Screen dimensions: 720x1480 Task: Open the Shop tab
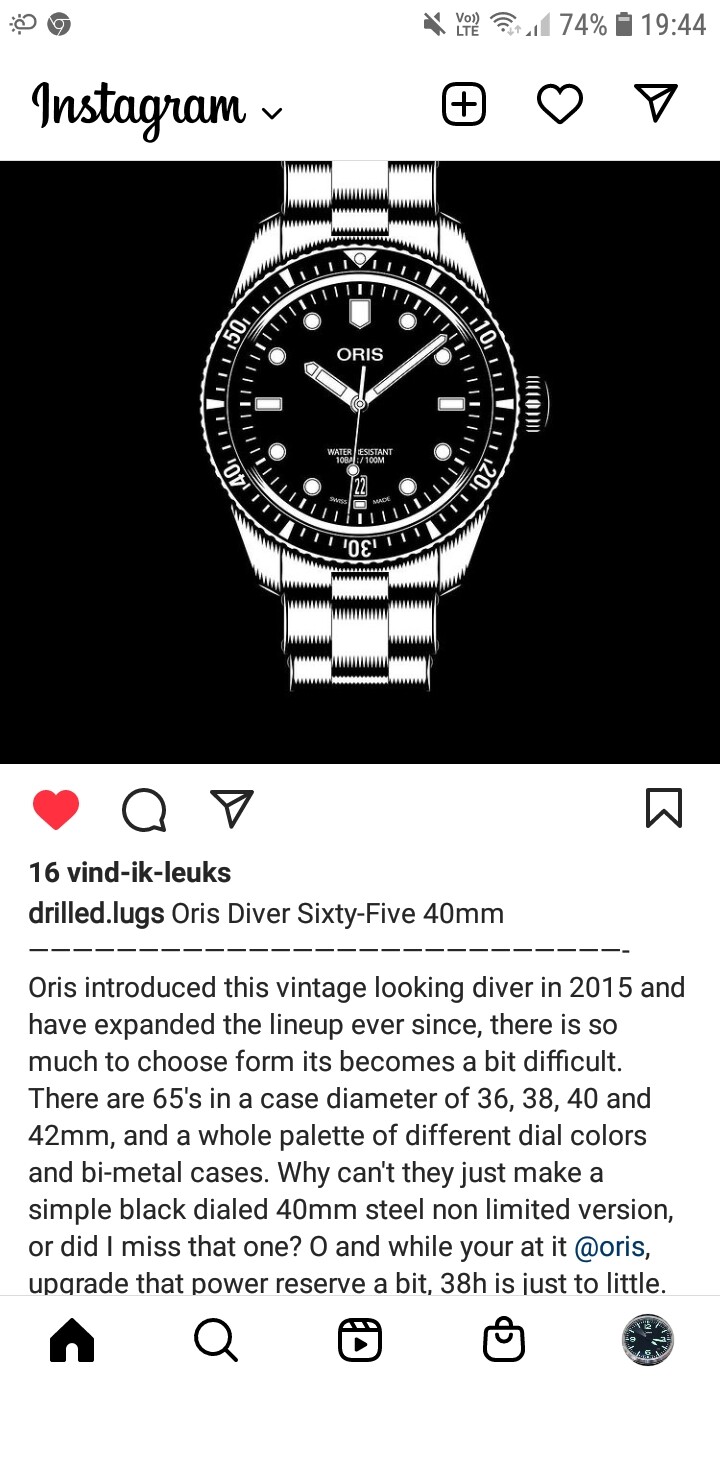(504, 1340)
